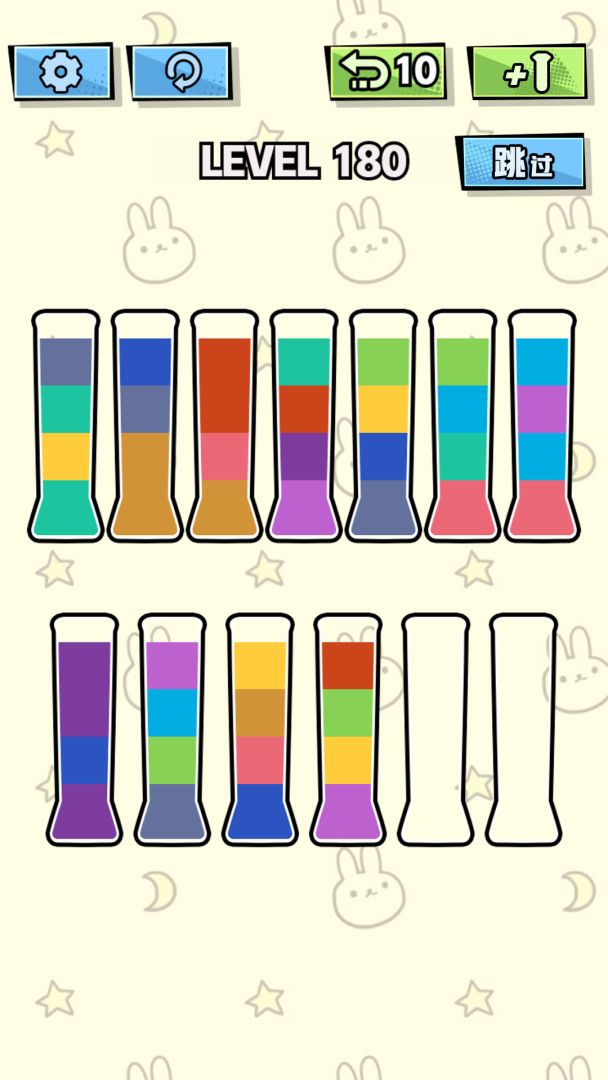Open the settings gear

(x=61, y=71)
